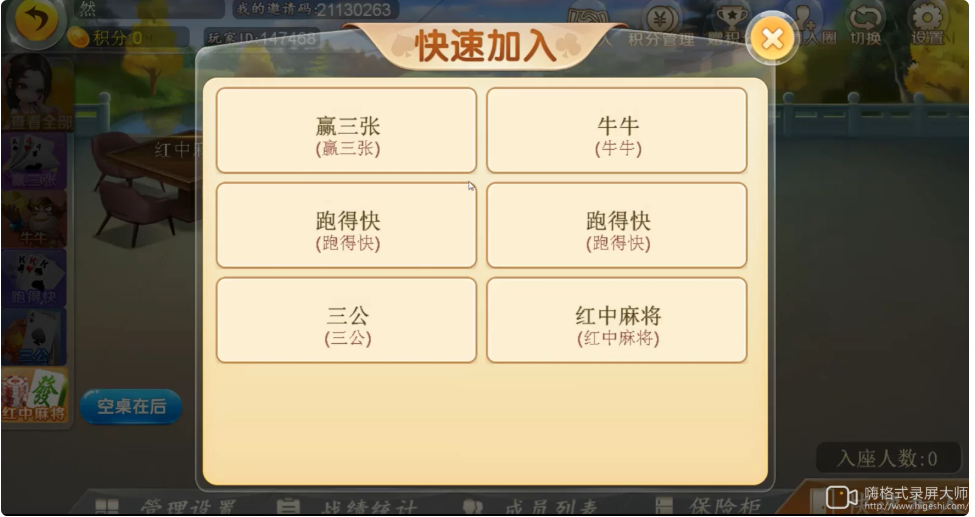Select 查看全部 in the game sidebar
The height and width of the screenshot is (517, 975).
36,95
